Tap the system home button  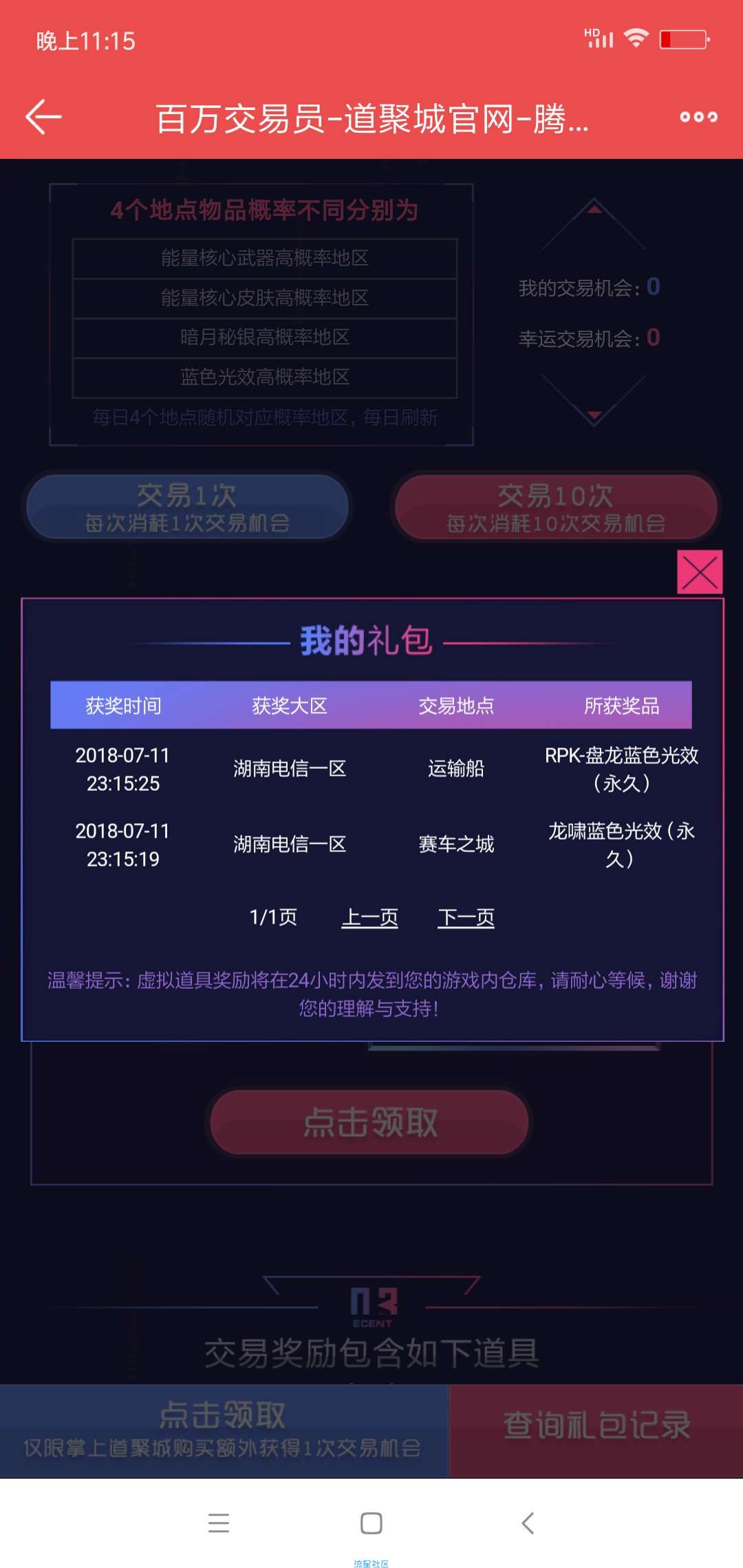pos(371,1523)
